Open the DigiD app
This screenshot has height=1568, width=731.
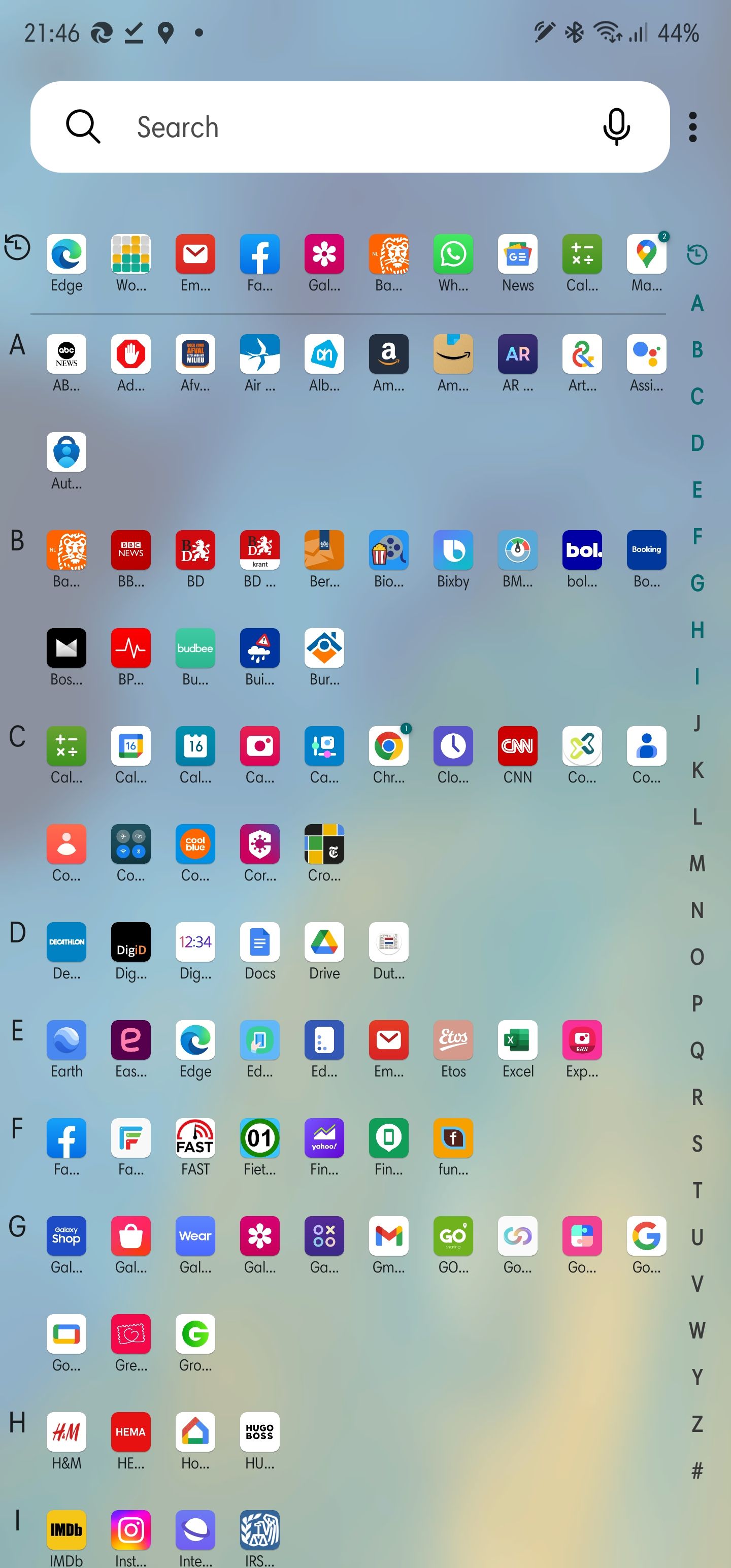(x=131, y=942)
